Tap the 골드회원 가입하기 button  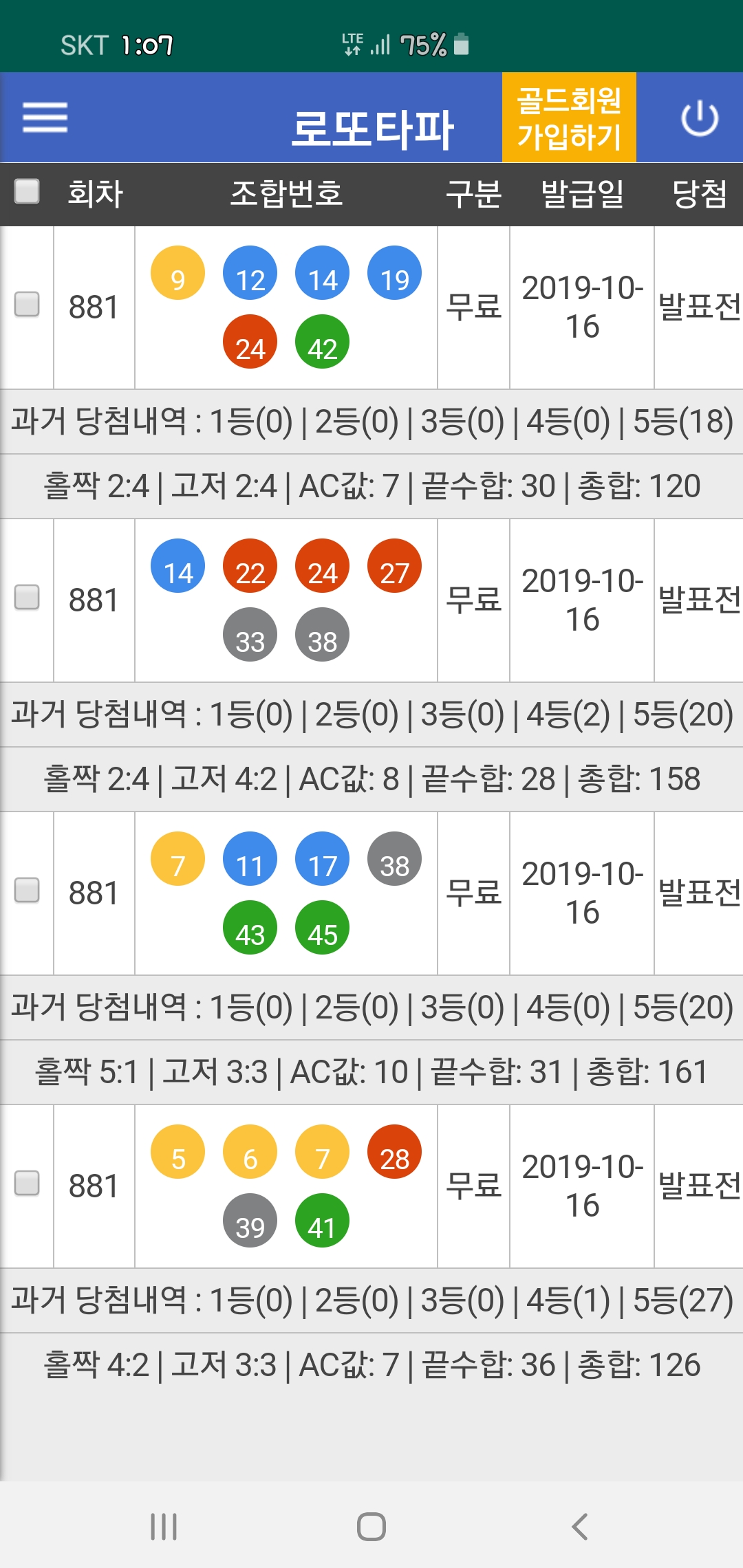point(569,118)
